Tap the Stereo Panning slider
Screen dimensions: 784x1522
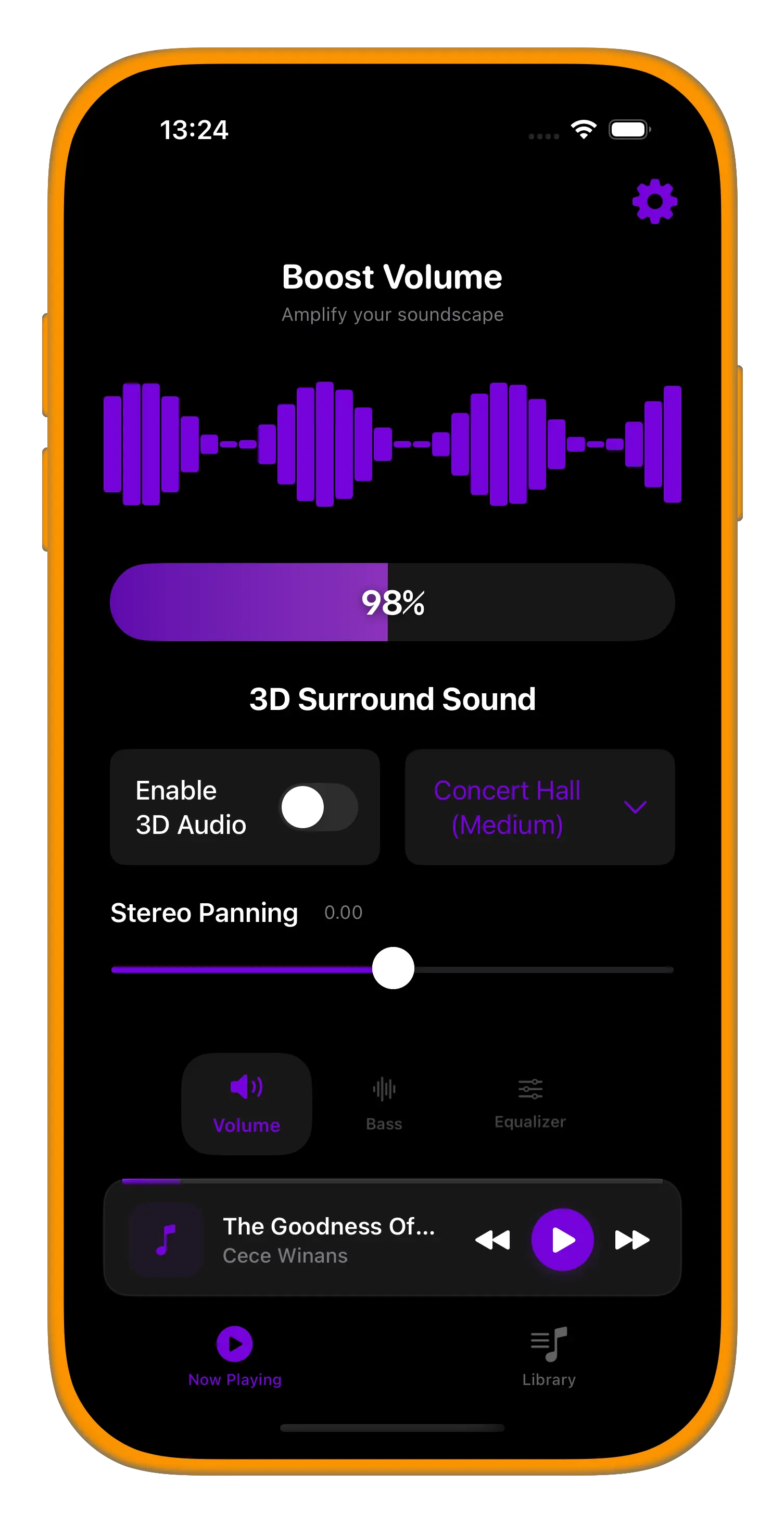[x=393, y=968]
